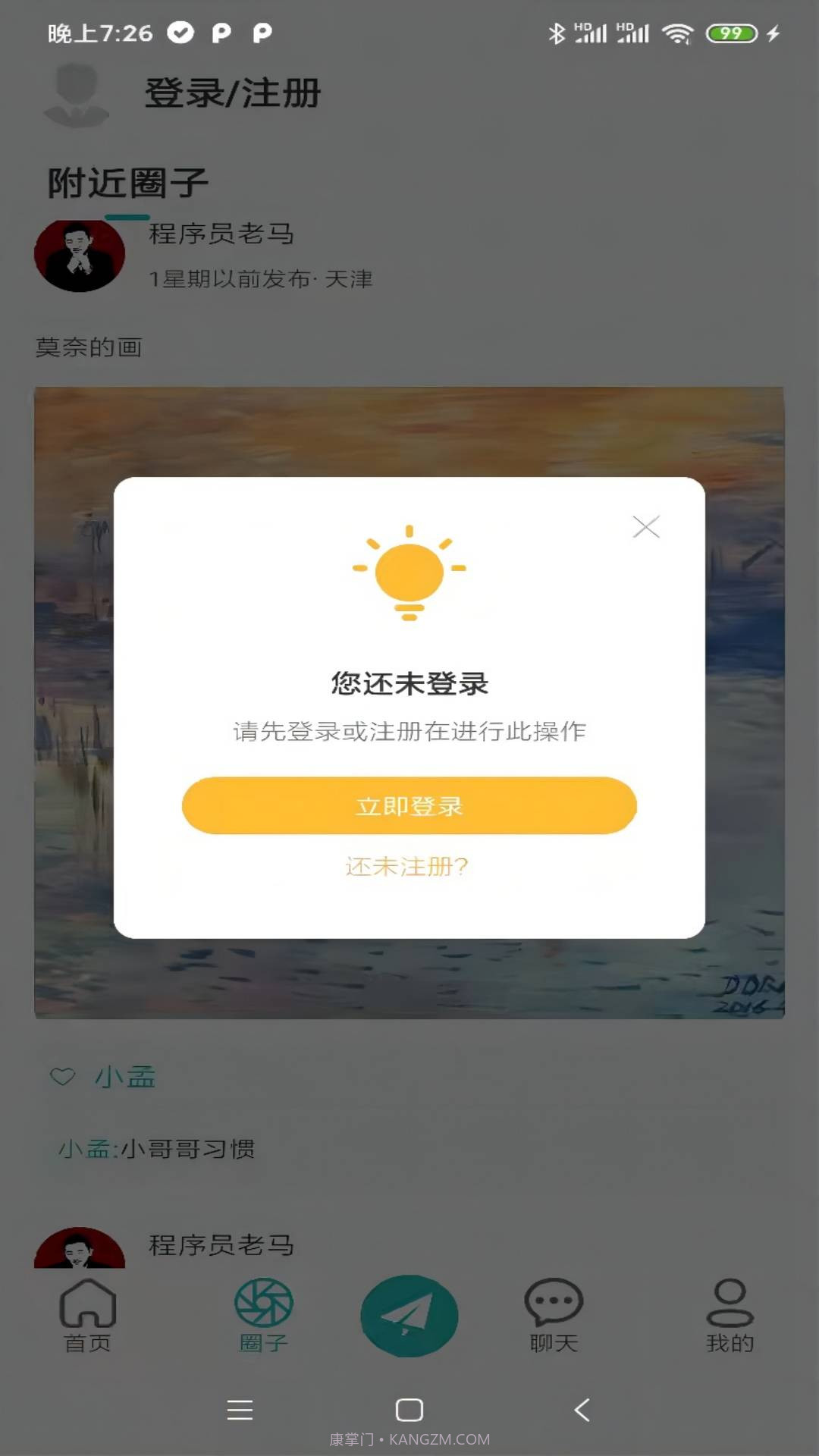This screenshot has height=1456, width=819.
Task: Tap the 登录/注册 header text
Action: [233, 95]
